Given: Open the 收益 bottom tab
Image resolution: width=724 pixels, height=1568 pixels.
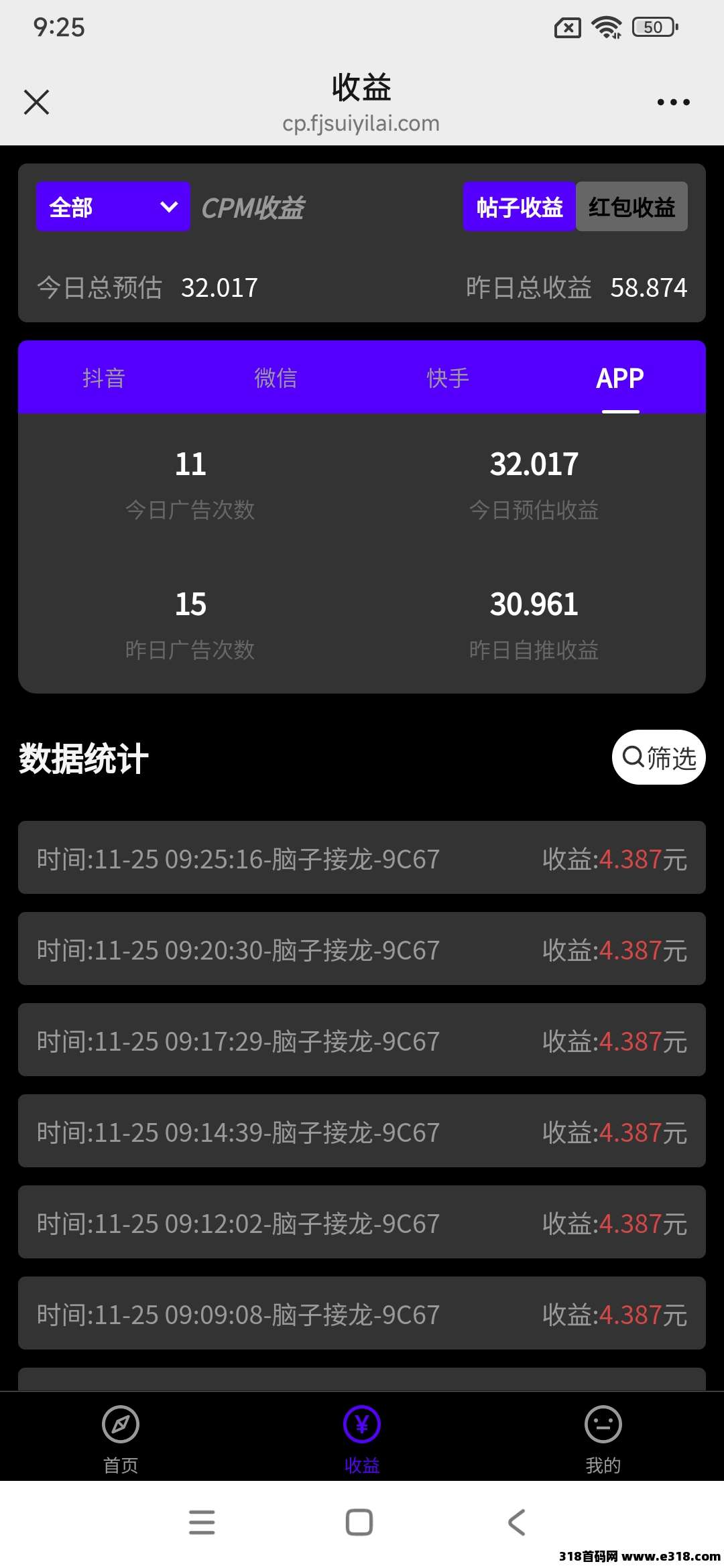Looking at the screenshot, I should coord(362,1437).
